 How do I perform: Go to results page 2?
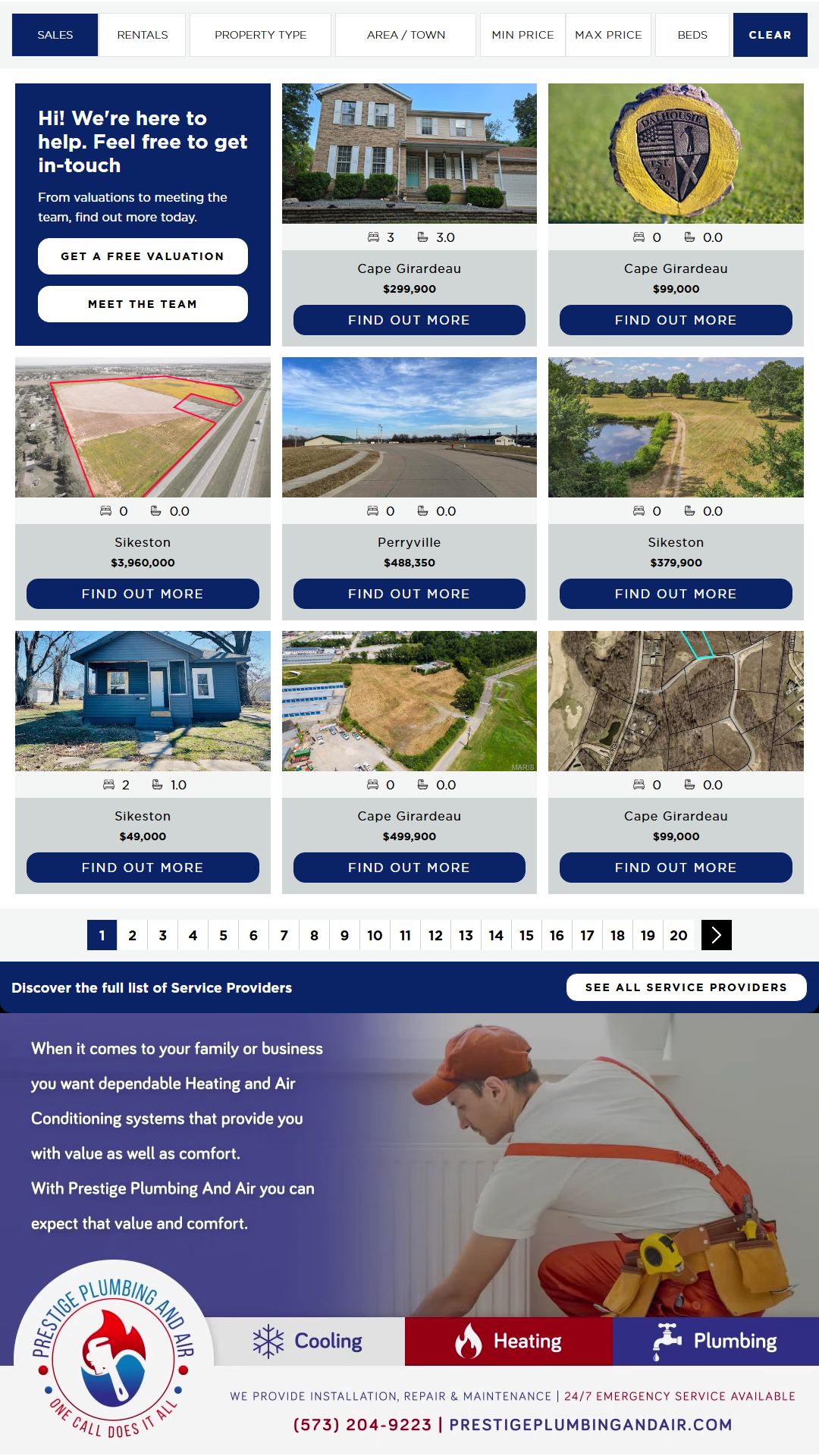tap(133, 935)
